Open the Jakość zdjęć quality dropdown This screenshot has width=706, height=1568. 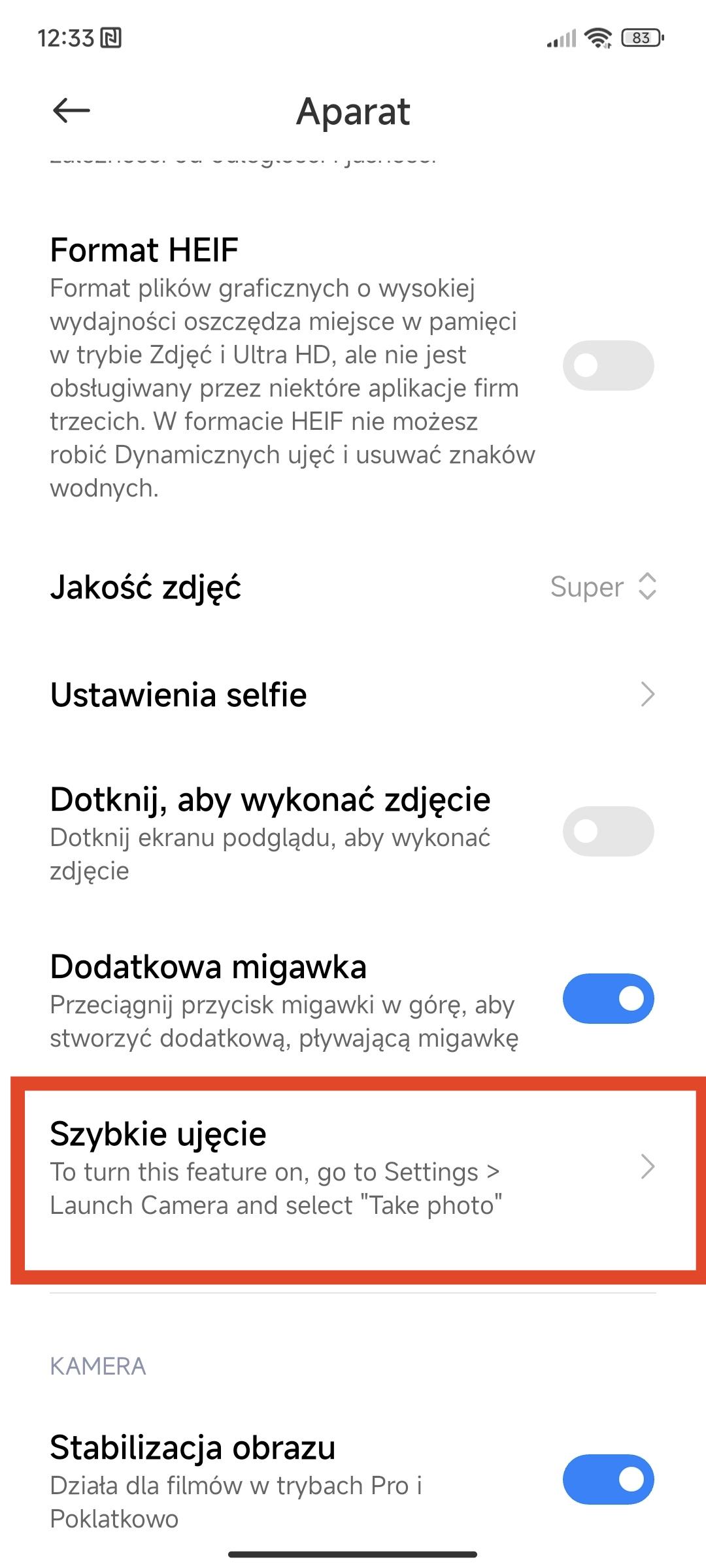603,587
